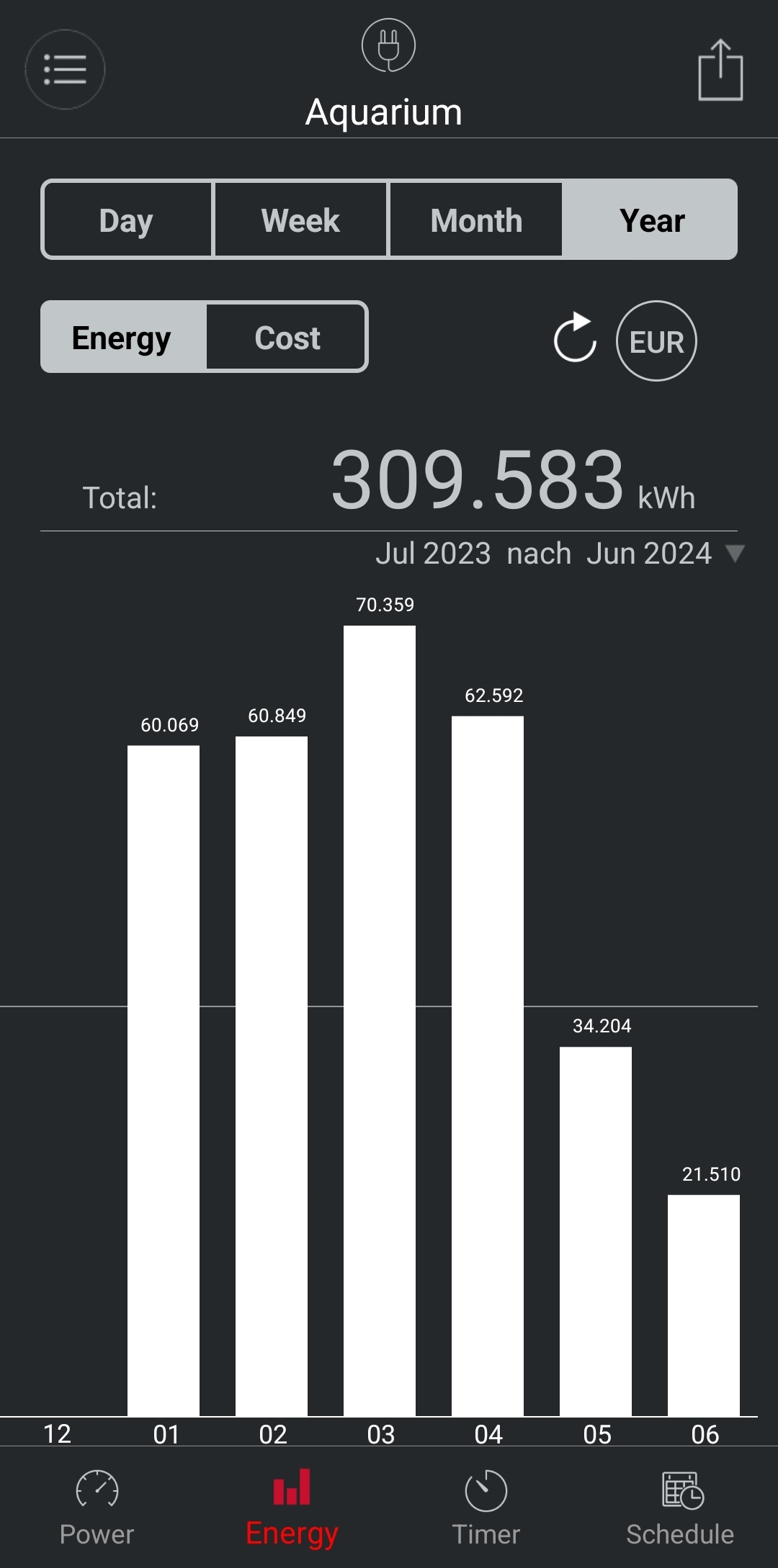
Task: Keep display on Energy mode
Action: click(x=122, y=337)
